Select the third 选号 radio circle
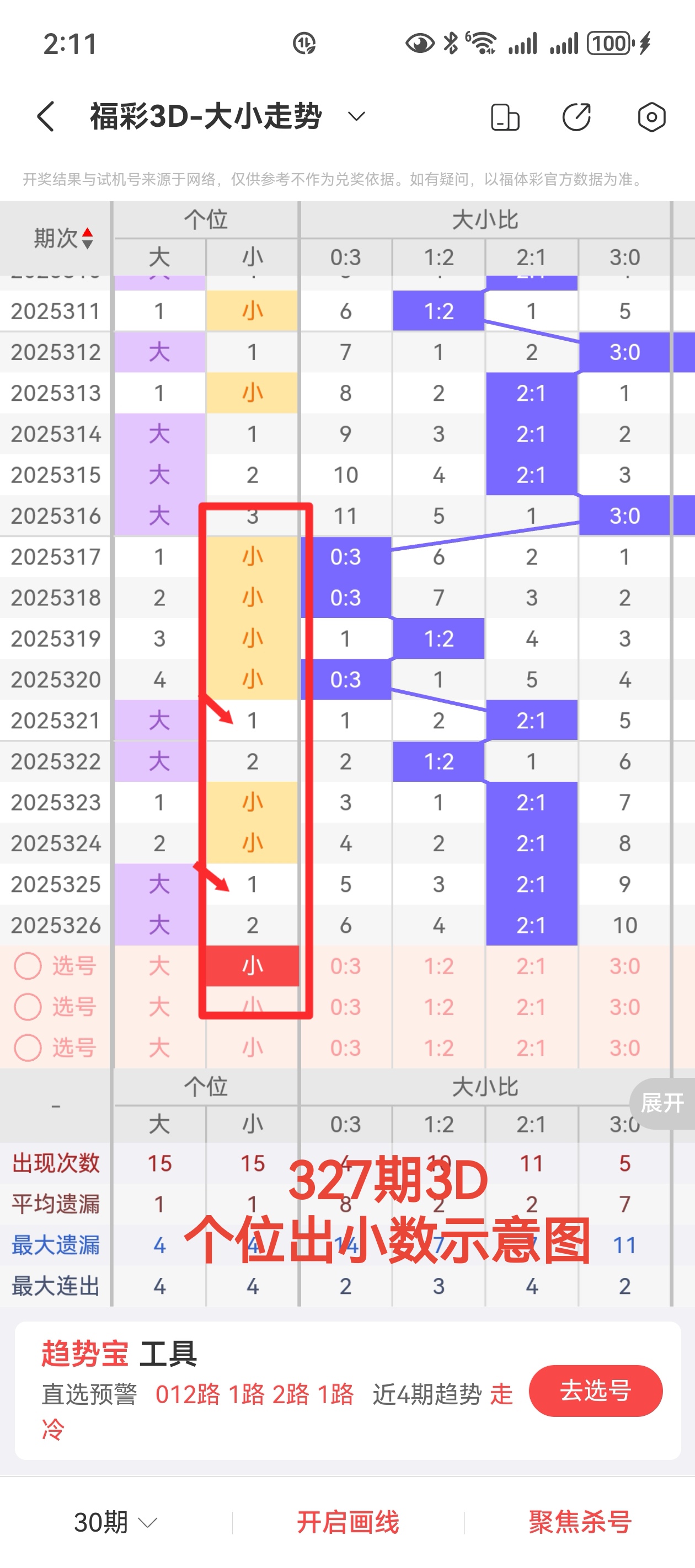 [28, 1048]
